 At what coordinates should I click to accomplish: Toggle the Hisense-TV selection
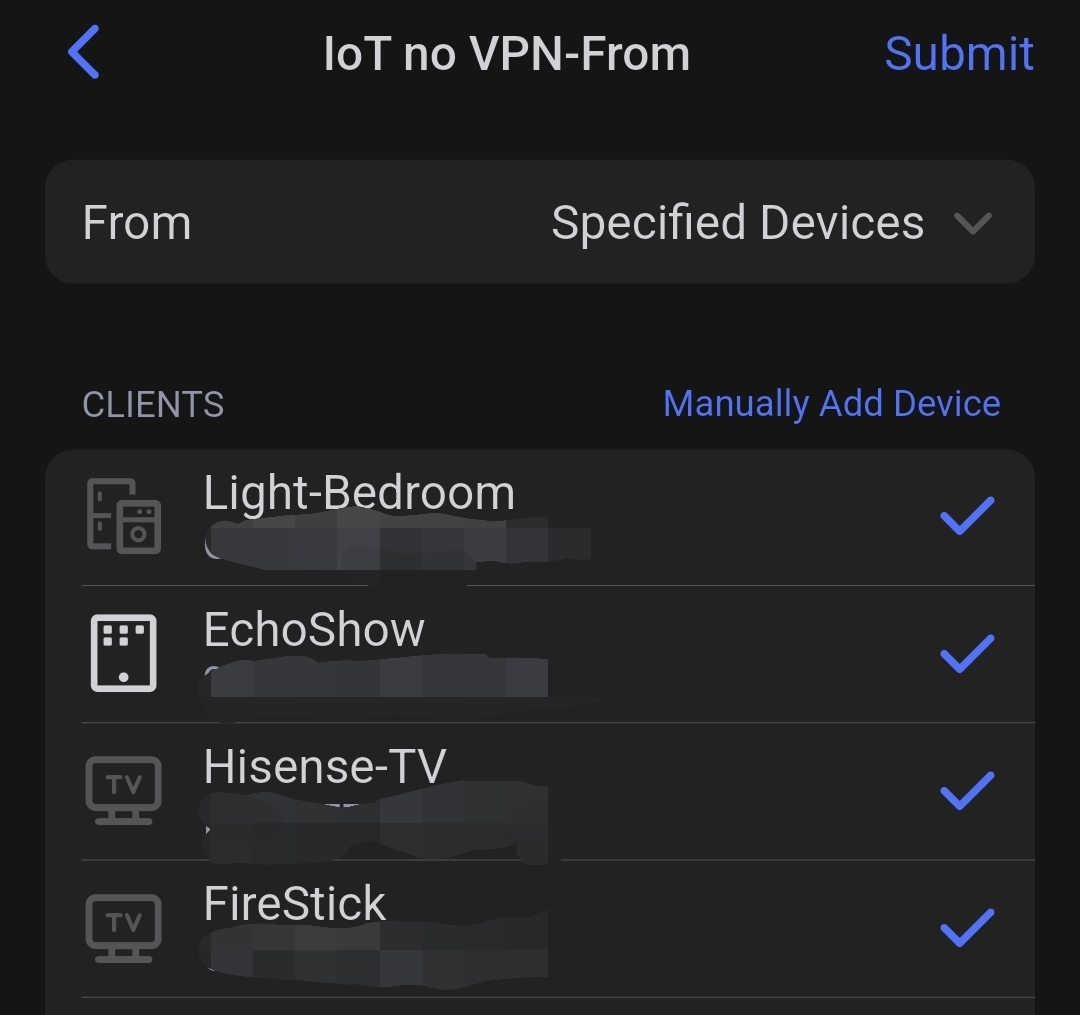pos(540,791)
